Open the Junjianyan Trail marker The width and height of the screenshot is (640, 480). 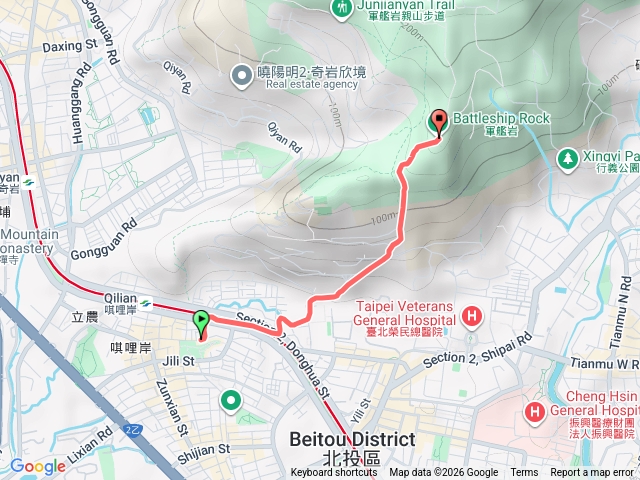click(x=342, y=8)
